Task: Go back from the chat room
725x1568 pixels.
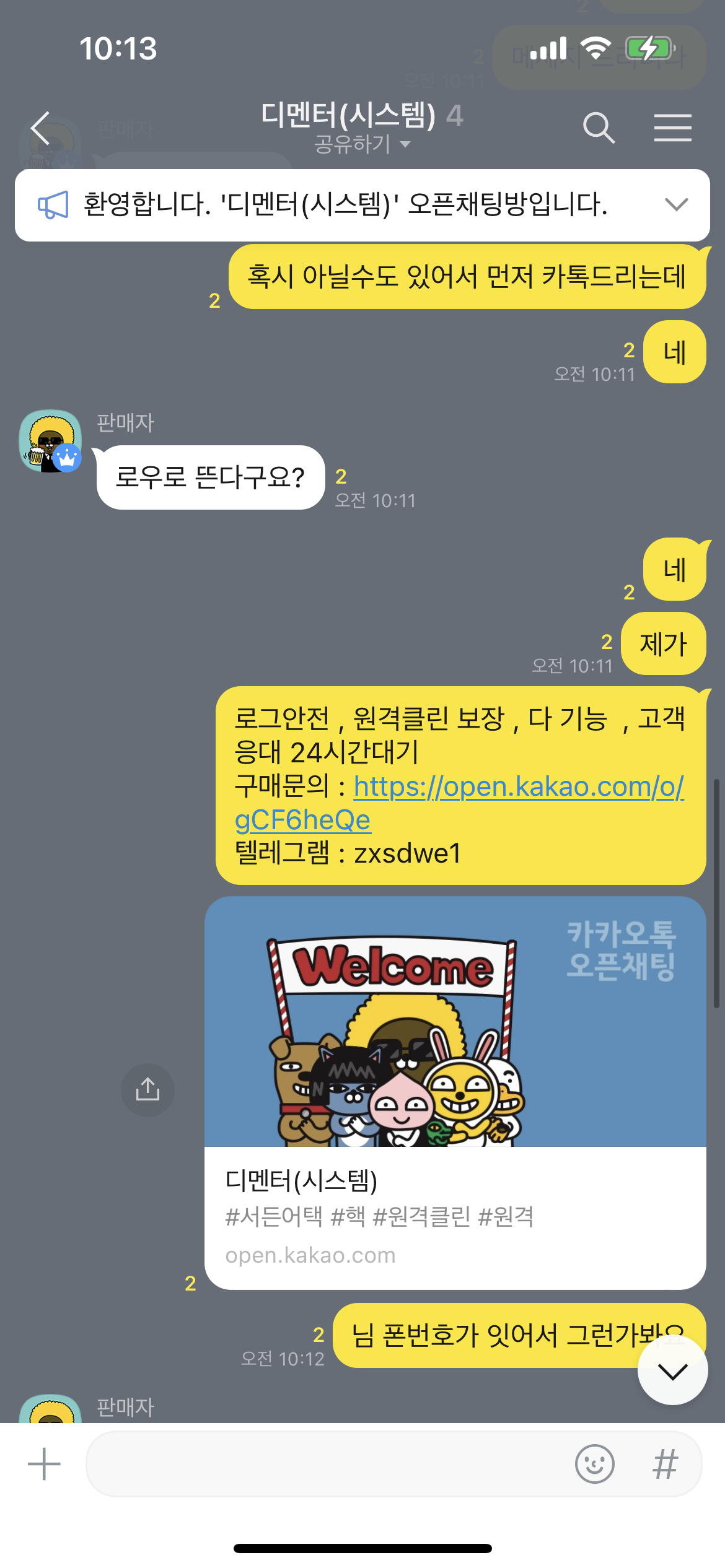Action: click(41, 128)
